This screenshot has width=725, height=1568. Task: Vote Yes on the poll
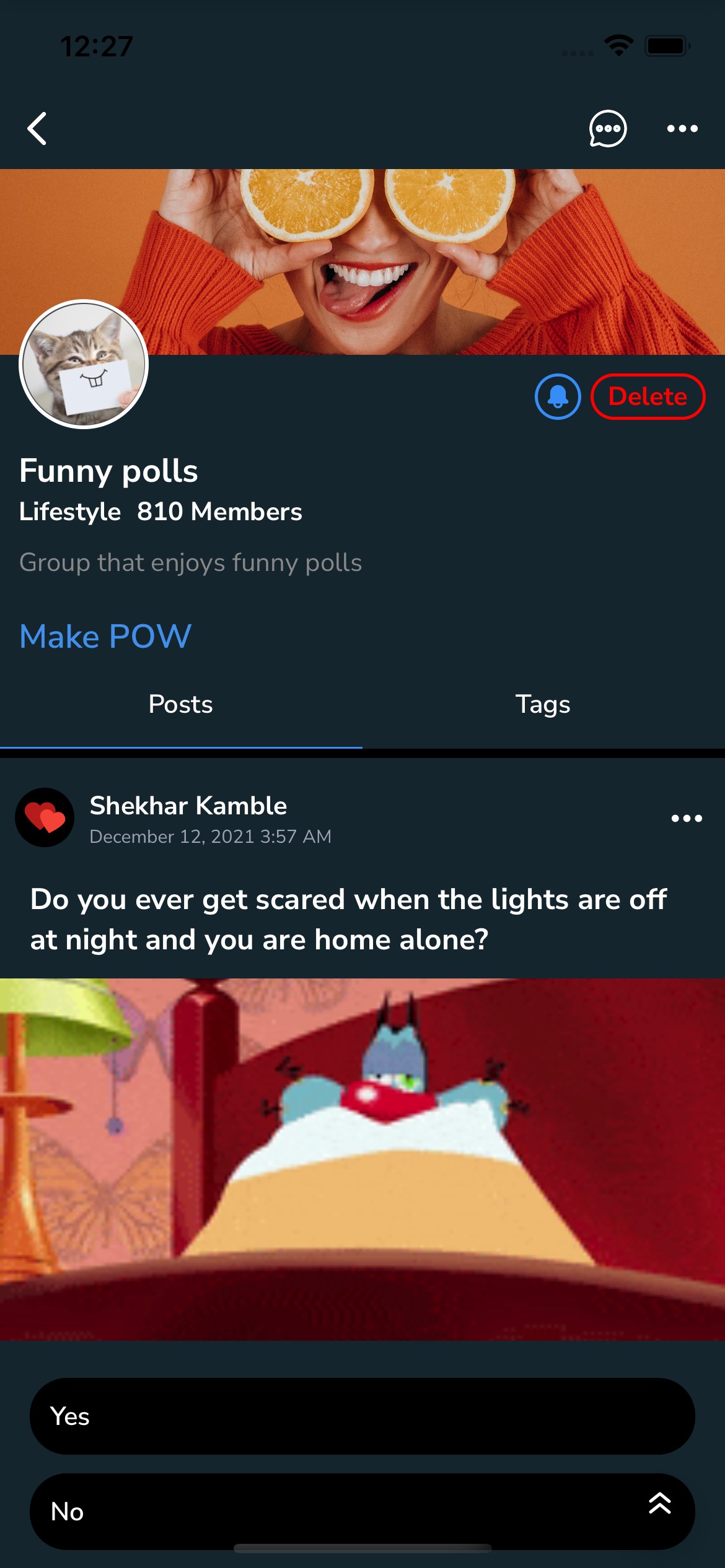[362, 1416]
